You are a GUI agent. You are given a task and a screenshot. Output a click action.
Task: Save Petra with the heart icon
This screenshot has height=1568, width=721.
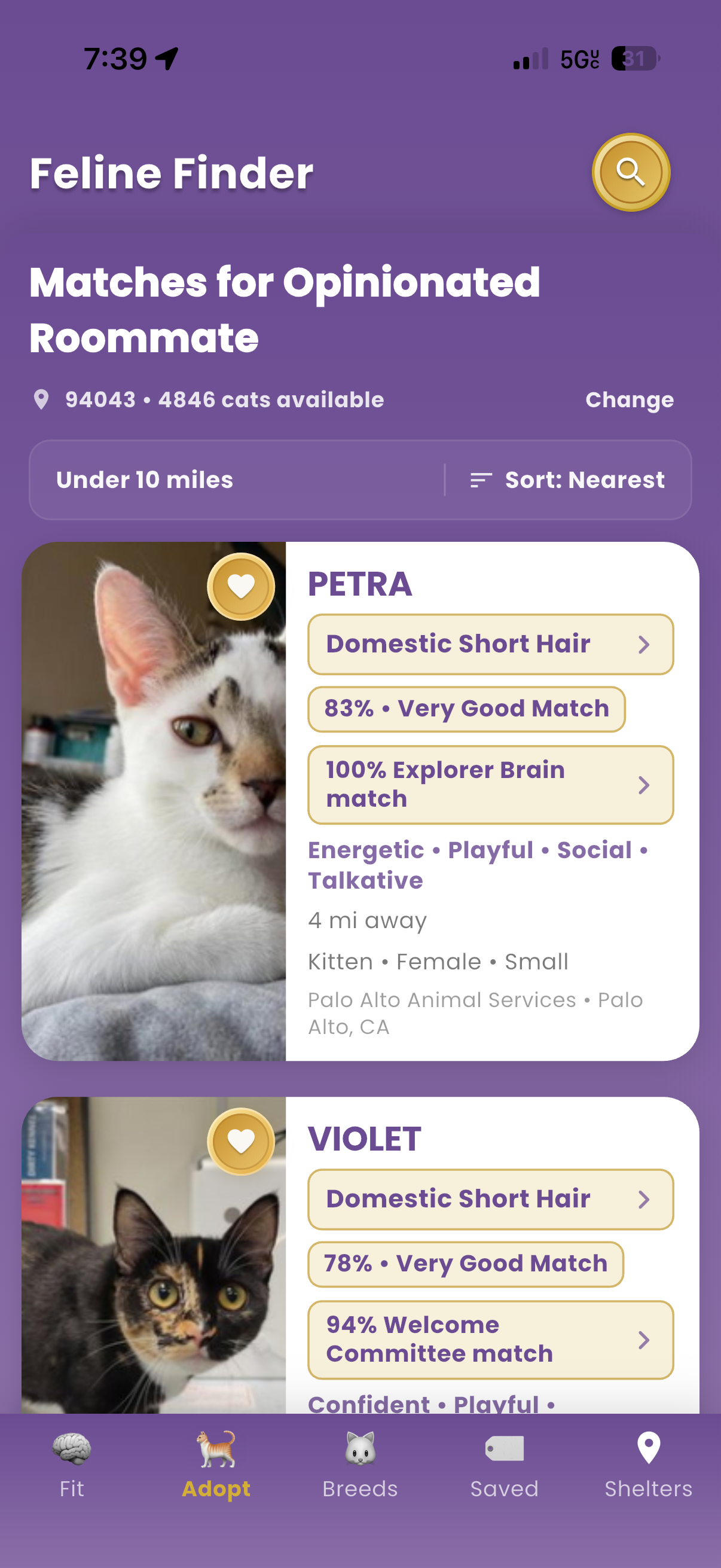[x=241, y=586]
